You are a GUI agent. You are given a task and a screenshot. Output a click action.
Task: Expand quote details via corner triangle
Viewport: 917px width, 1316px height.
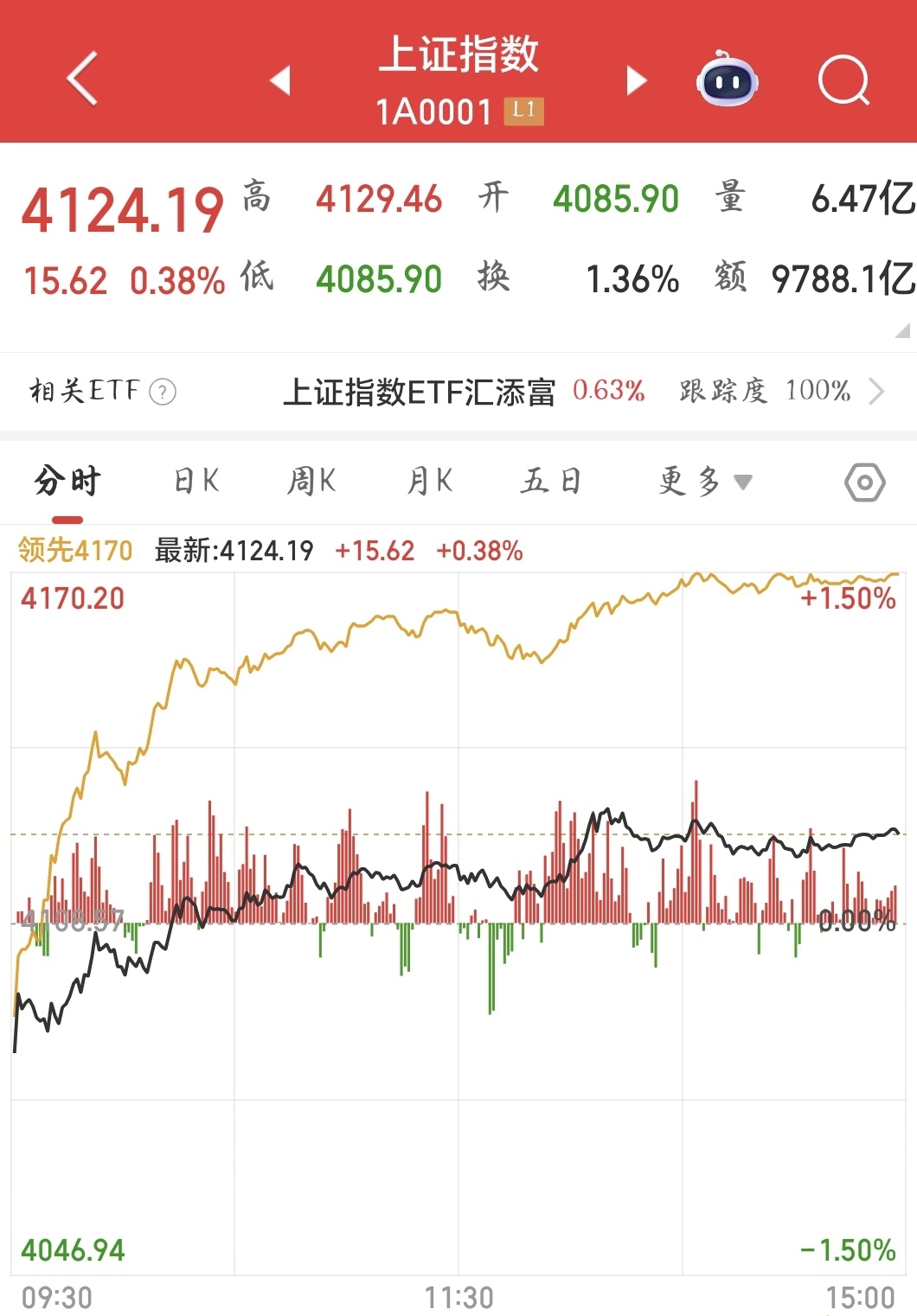902,330
